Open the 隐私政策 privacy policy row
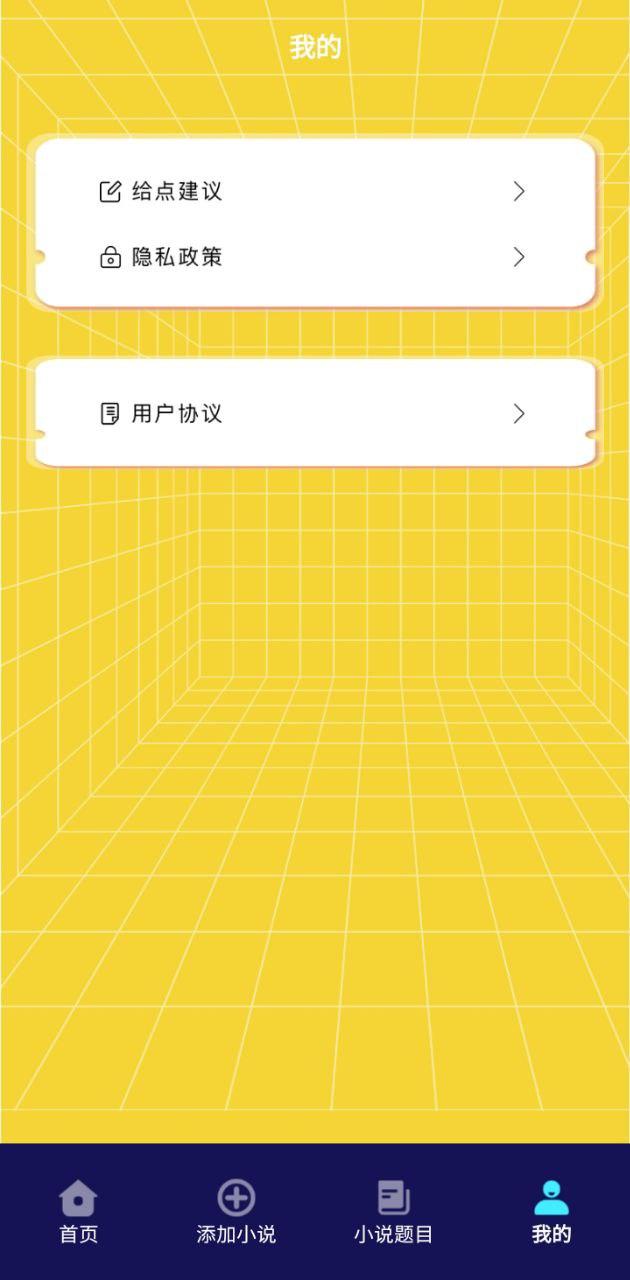 (314, 257)
